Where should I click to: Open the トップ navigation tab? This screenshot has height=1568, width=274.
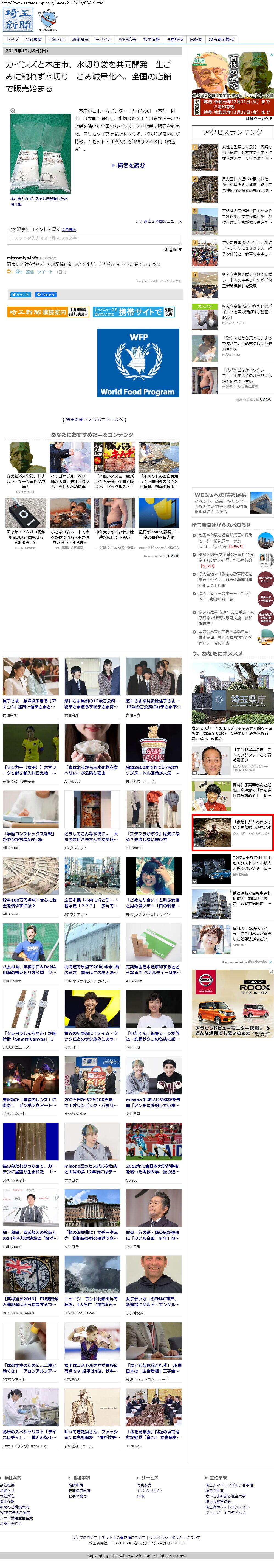pos(12,40)
